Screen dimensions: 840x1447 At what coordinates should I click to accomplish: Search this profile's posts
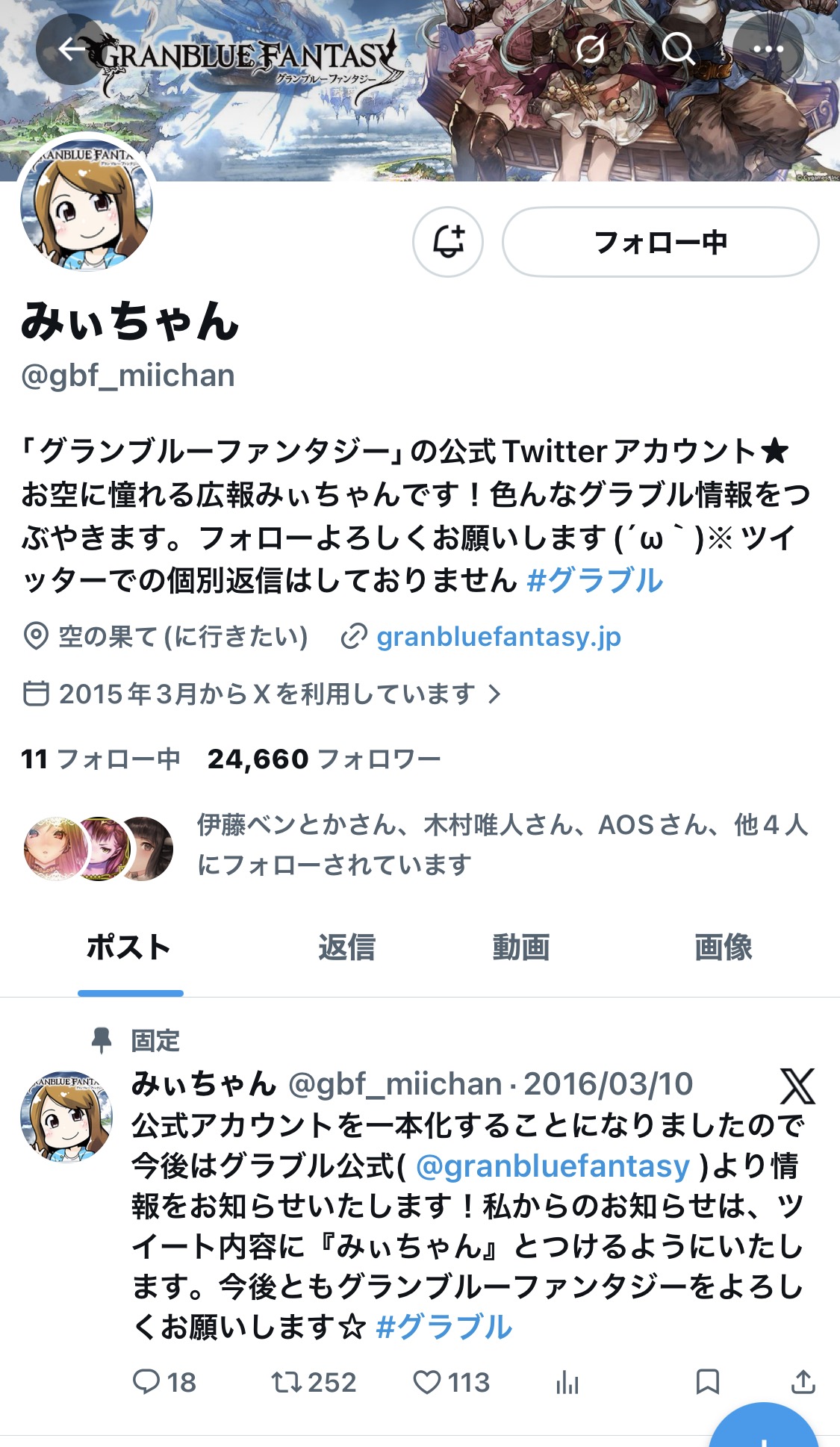coord(678,49)
